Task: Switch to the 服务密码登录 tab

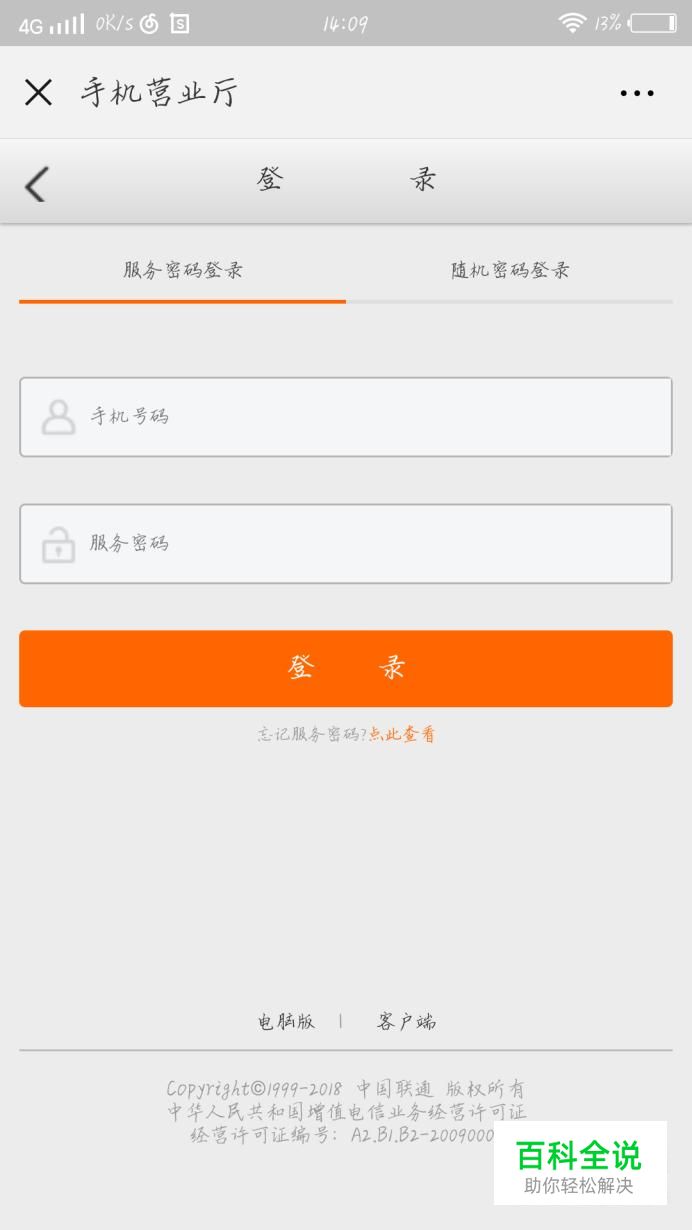Action: click(x=183, y=270)
